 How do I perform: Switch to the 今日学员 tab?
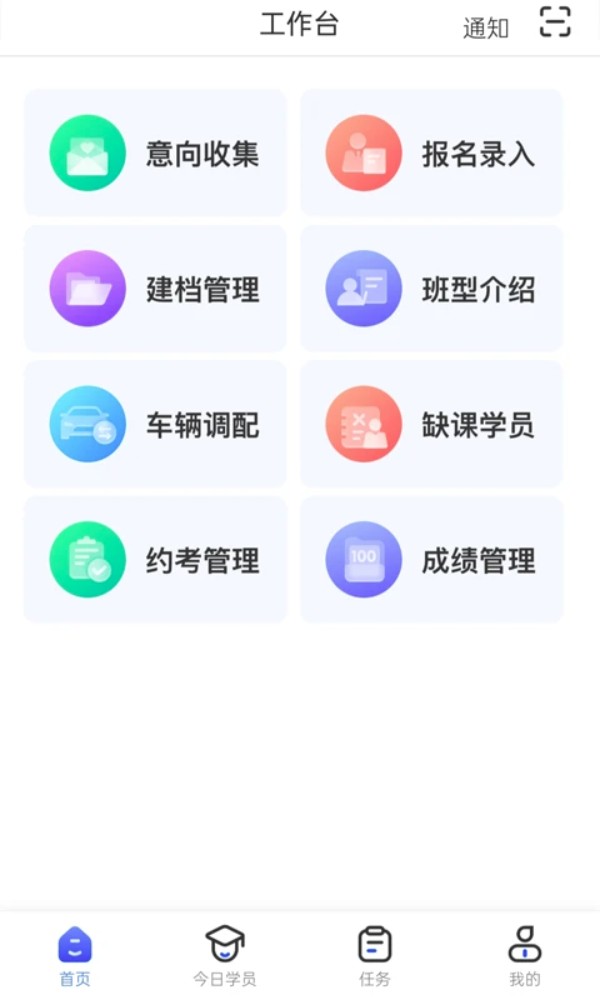point(225,955)
